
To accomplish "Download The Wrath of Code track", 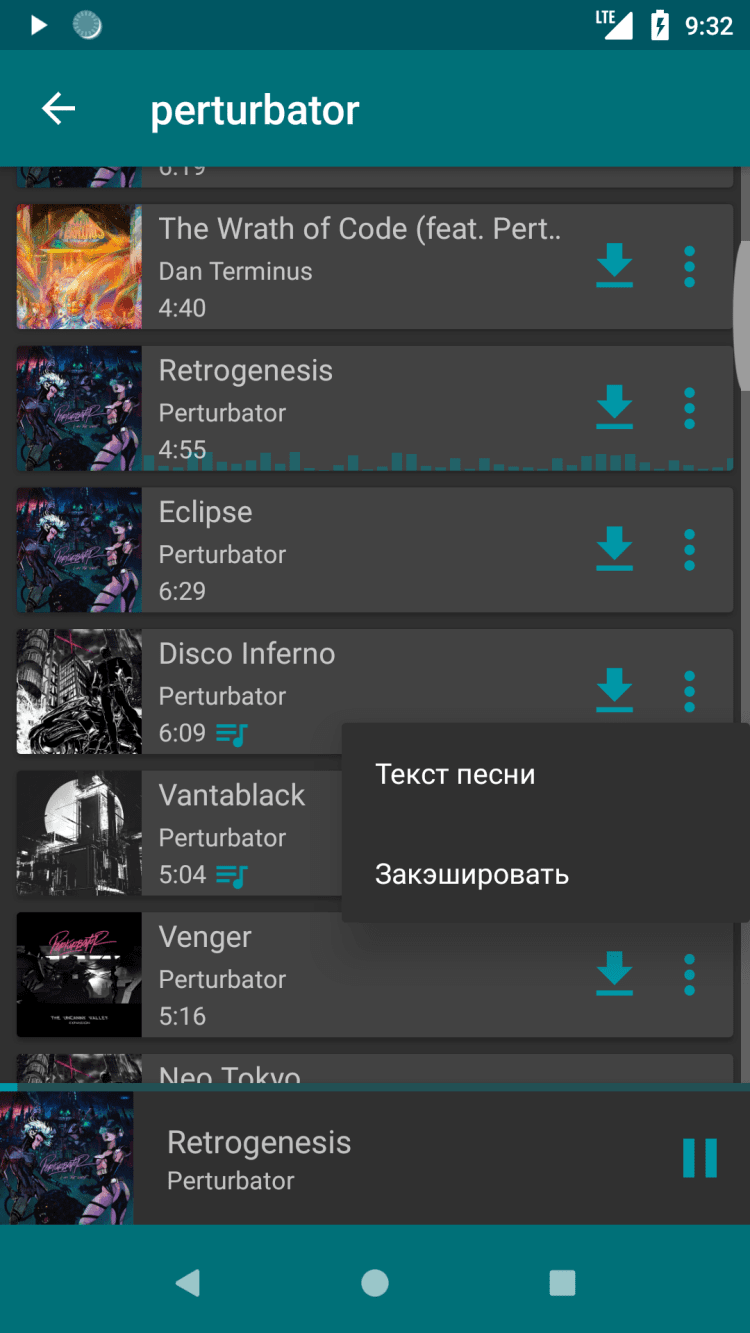I will (x=614, y=267).
